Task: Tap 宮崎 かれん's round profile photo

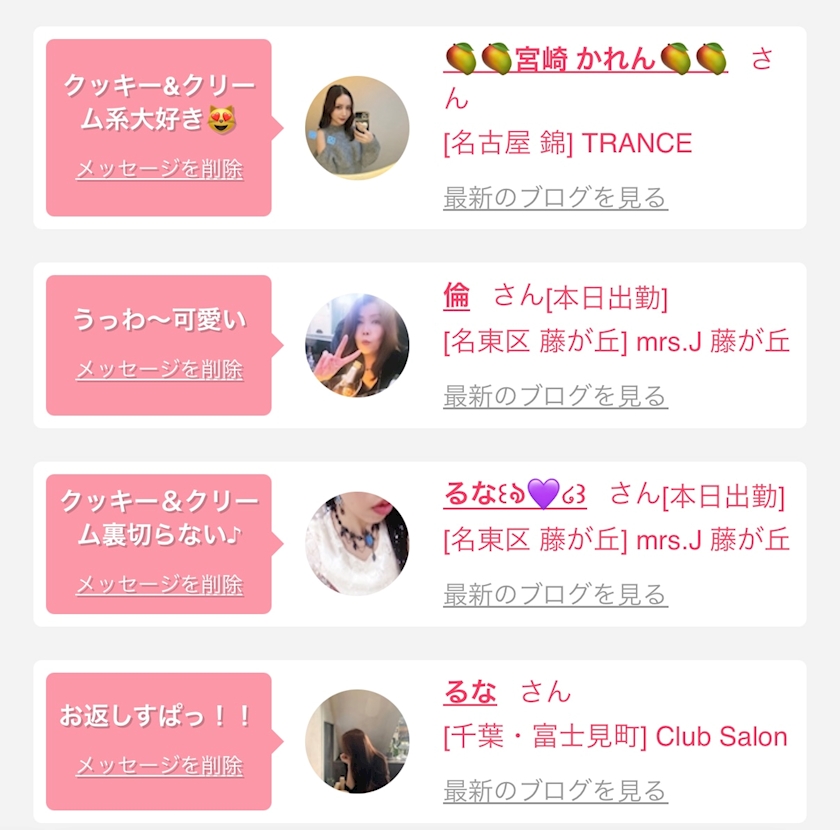Action: 357,128
